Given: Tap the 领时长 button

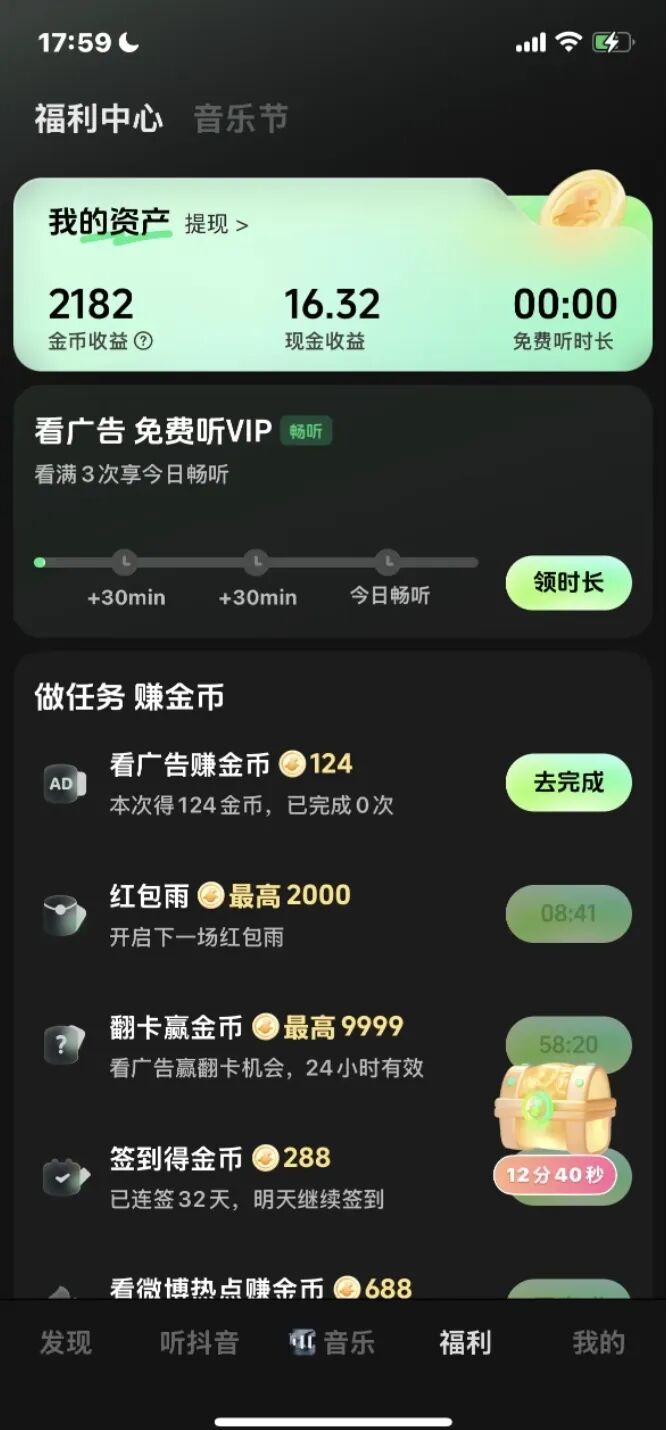Looking at the screenshot, I should pyautogui.click(x=568, y=583).
